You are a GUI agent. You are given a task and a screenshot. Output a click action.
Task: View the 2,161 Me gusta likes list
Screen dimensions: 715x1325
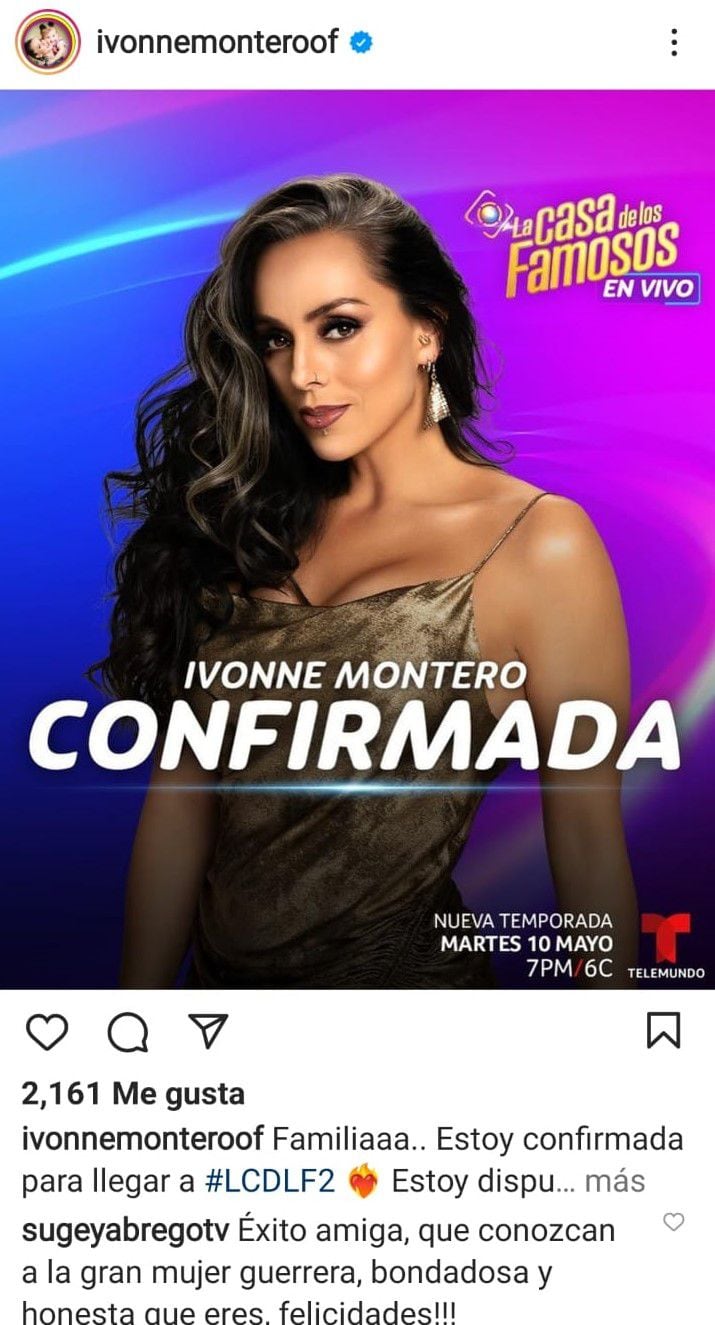(x=133, y=1094)
